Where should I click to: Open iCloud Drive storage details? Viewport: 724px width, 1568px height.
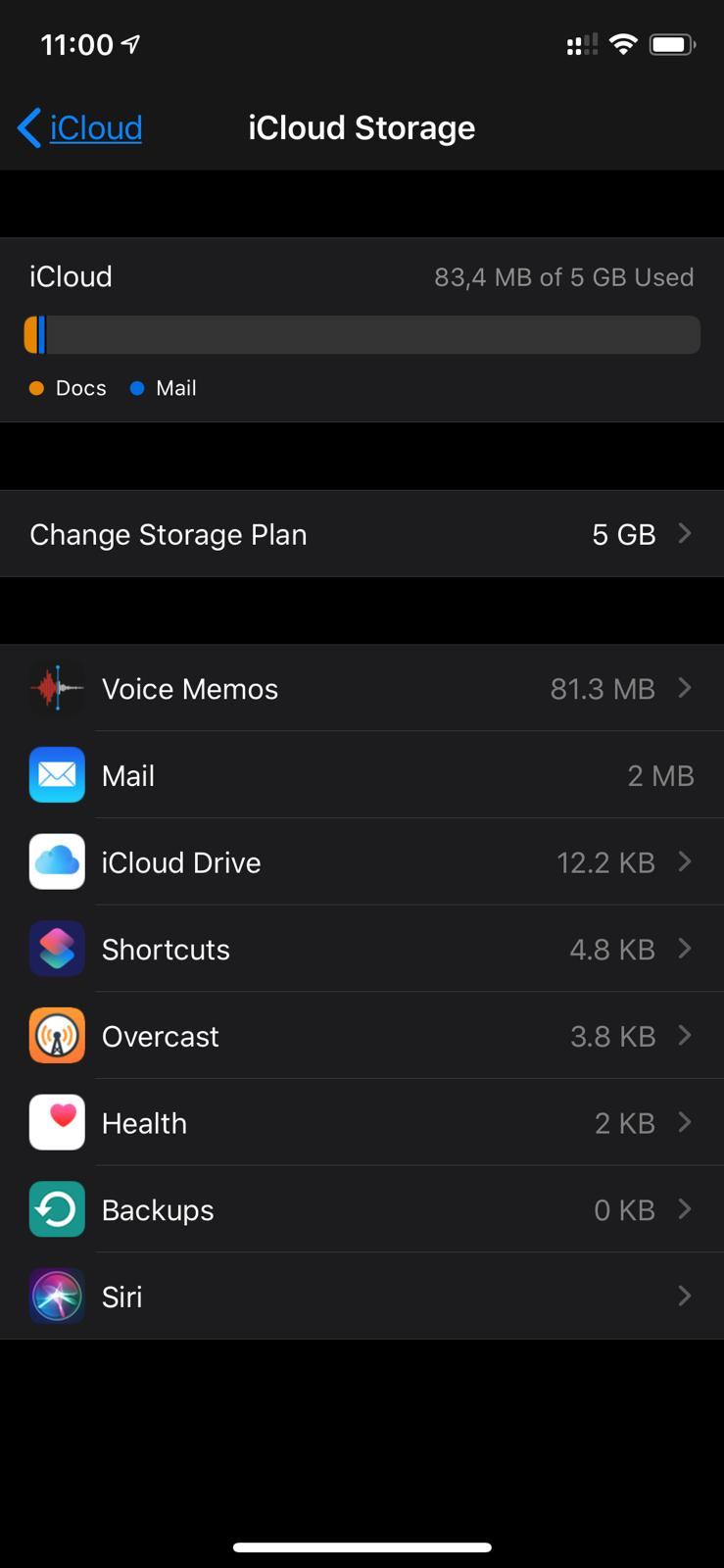(x=362, y=862)
